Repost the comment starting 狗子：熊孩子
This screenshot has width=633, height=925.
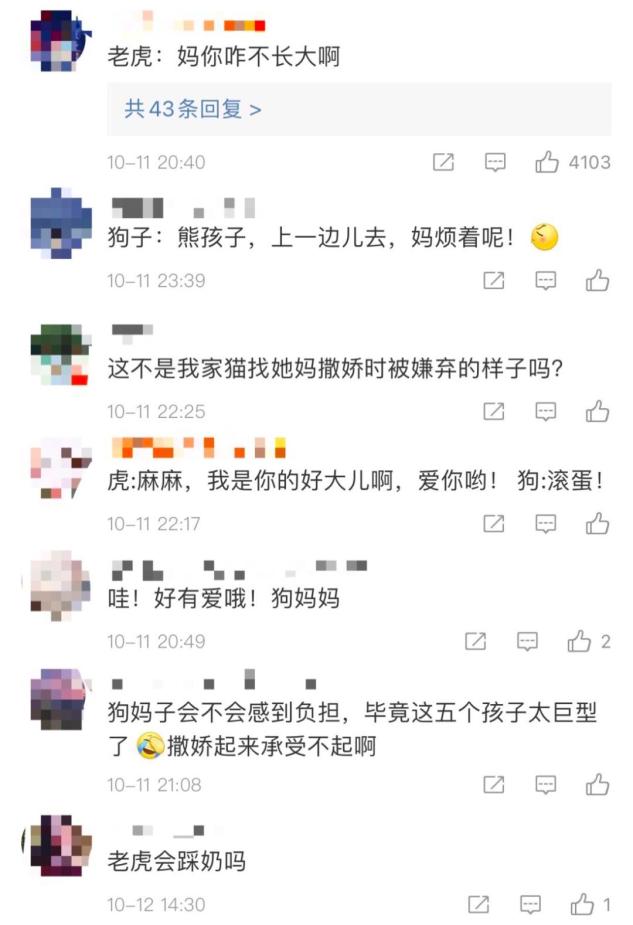[494, 281]
